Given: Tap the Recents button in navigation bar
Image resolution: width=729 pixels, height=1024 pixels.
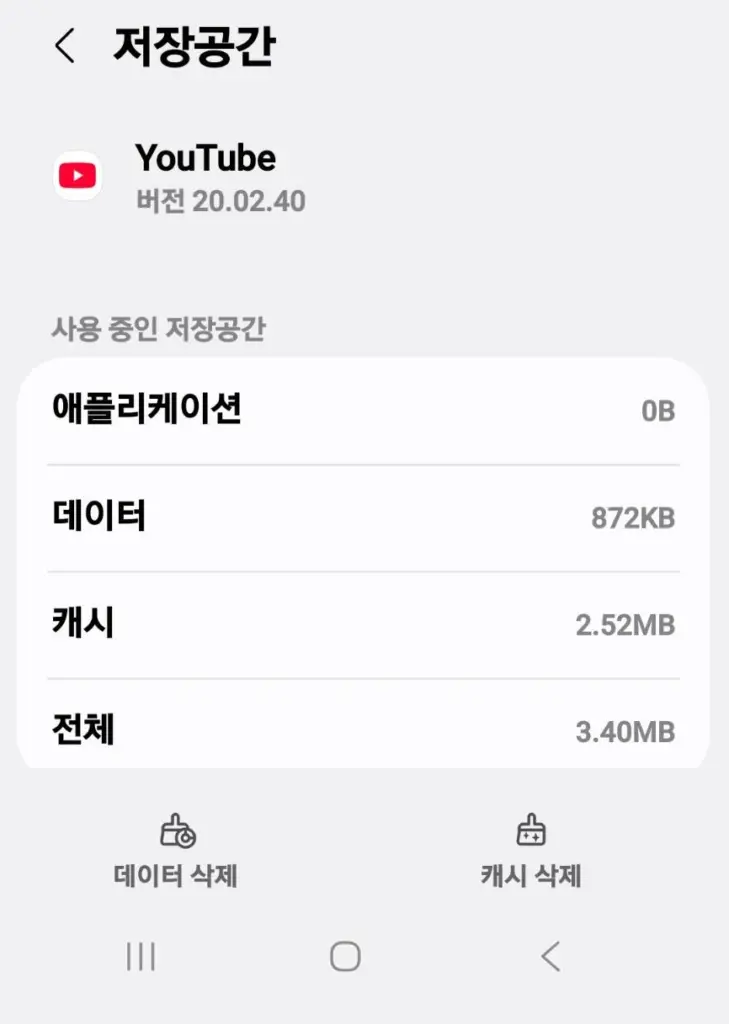Looking at the screenshot, I should tap(138, 955).
